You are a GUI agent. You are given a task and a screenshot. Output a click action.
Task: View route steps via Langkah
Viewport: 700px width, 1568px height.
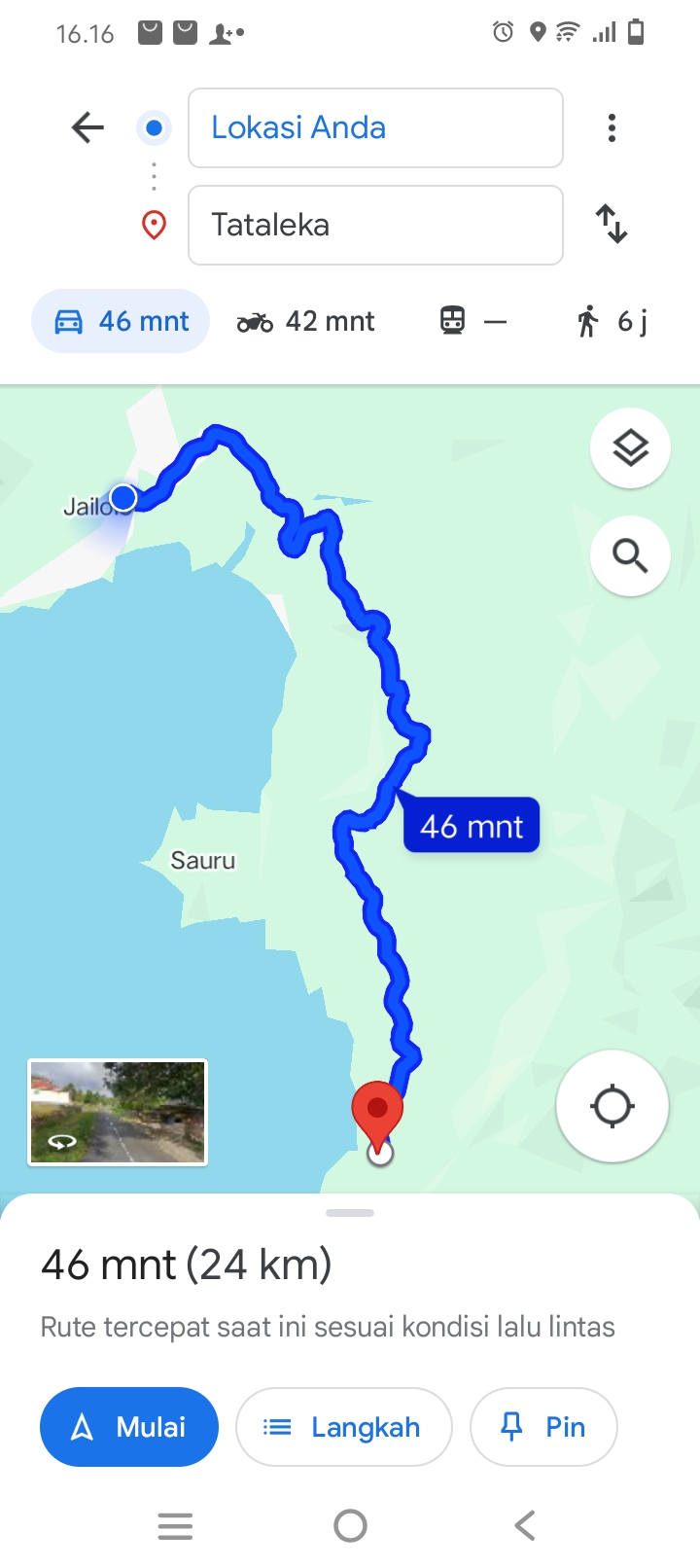344,1427
